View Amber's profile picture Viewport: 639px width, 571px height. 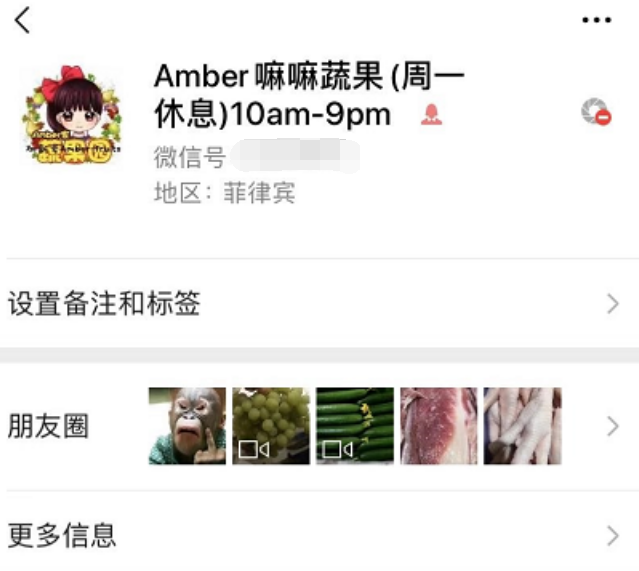click(x=71, y=116)
